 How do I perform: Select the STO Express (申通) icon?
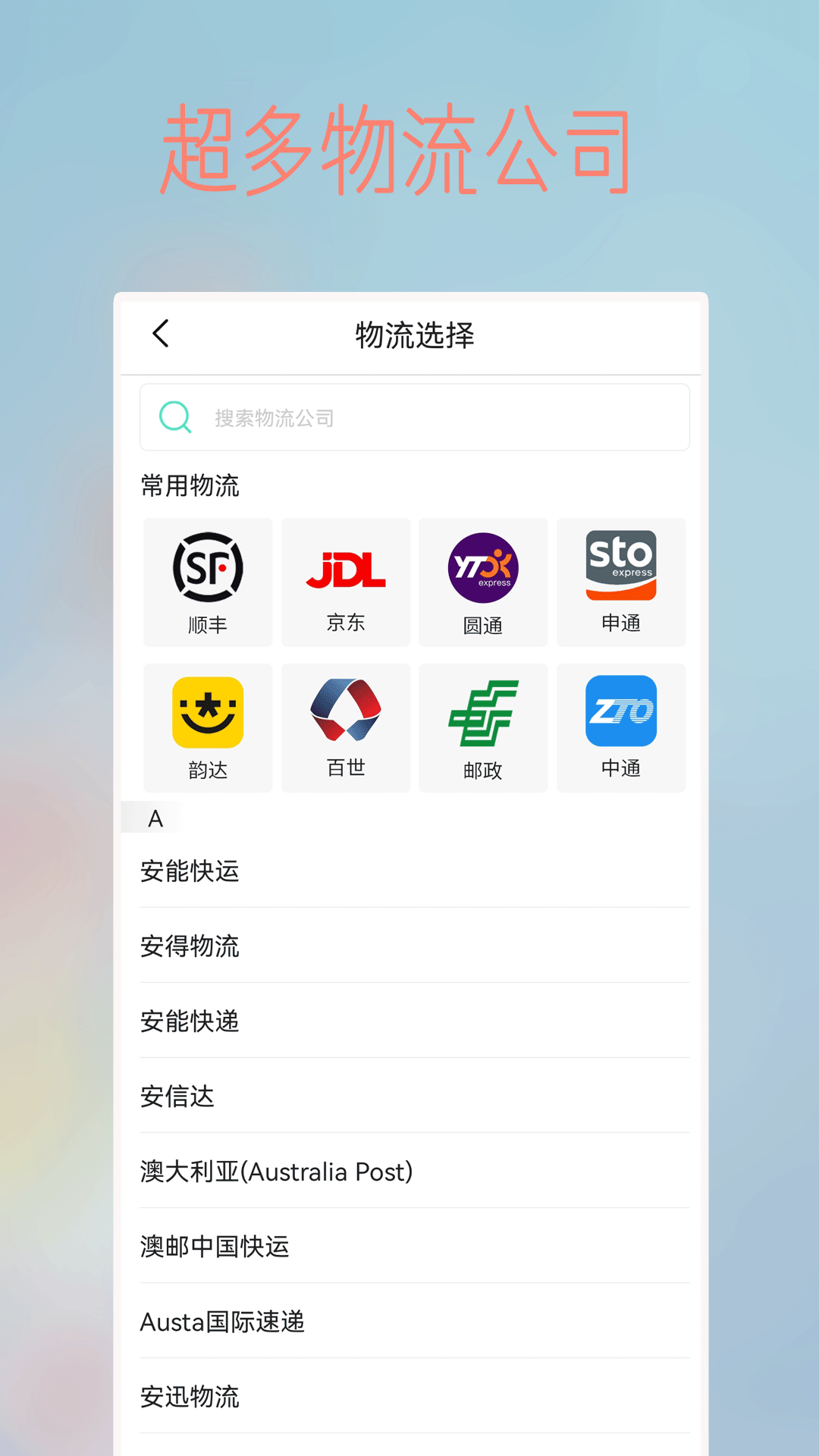coord(621,566)
